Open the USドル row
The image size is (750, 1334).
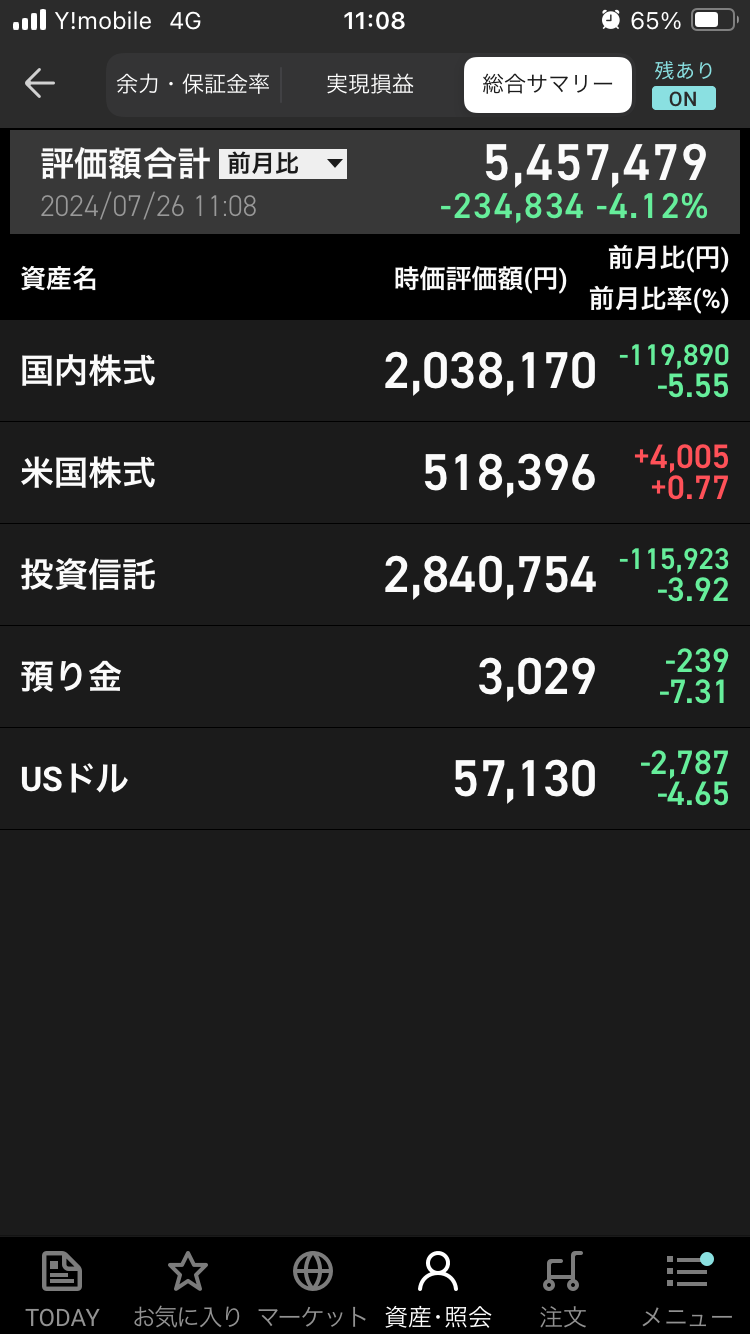[375, 779]
